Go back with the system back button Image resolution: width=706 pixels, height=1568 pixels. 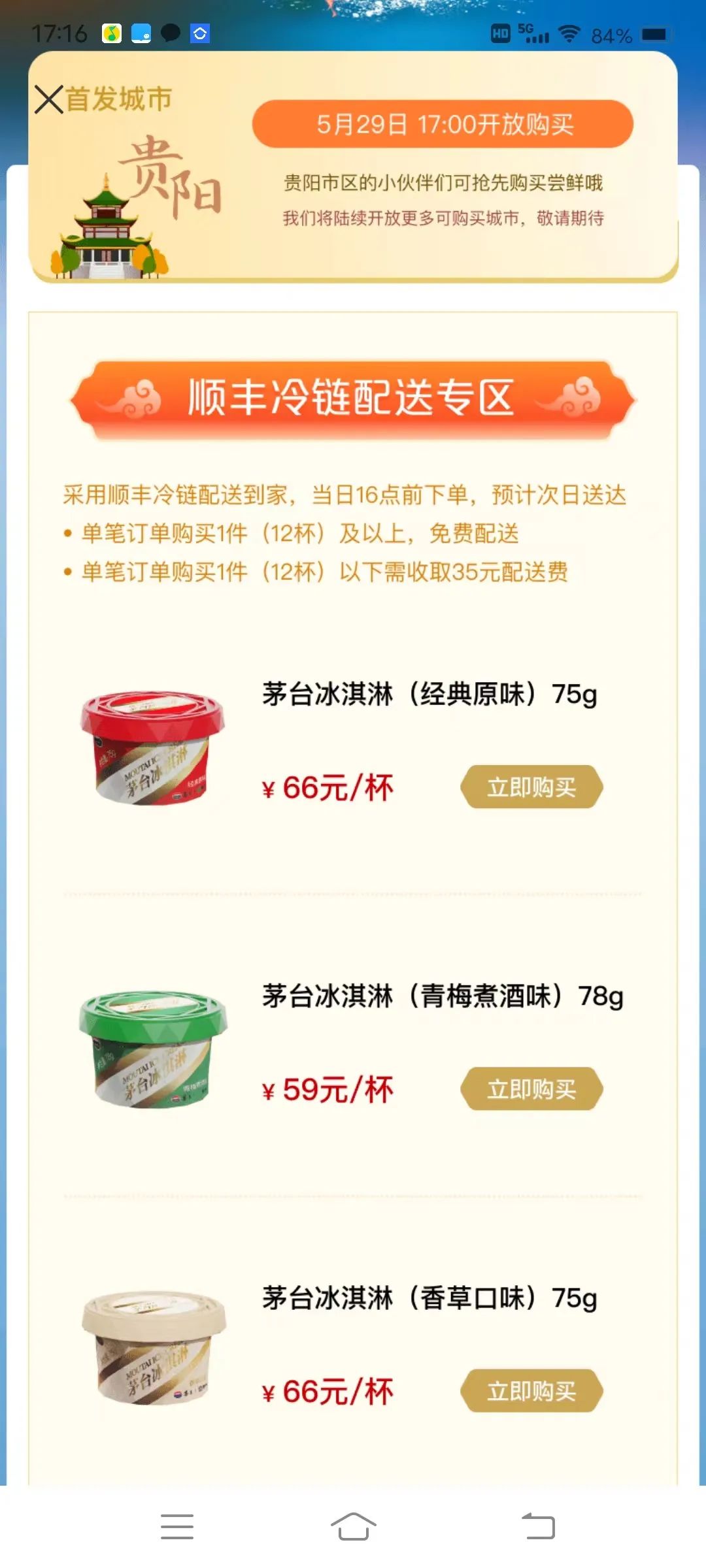(x=538, y=1527)
